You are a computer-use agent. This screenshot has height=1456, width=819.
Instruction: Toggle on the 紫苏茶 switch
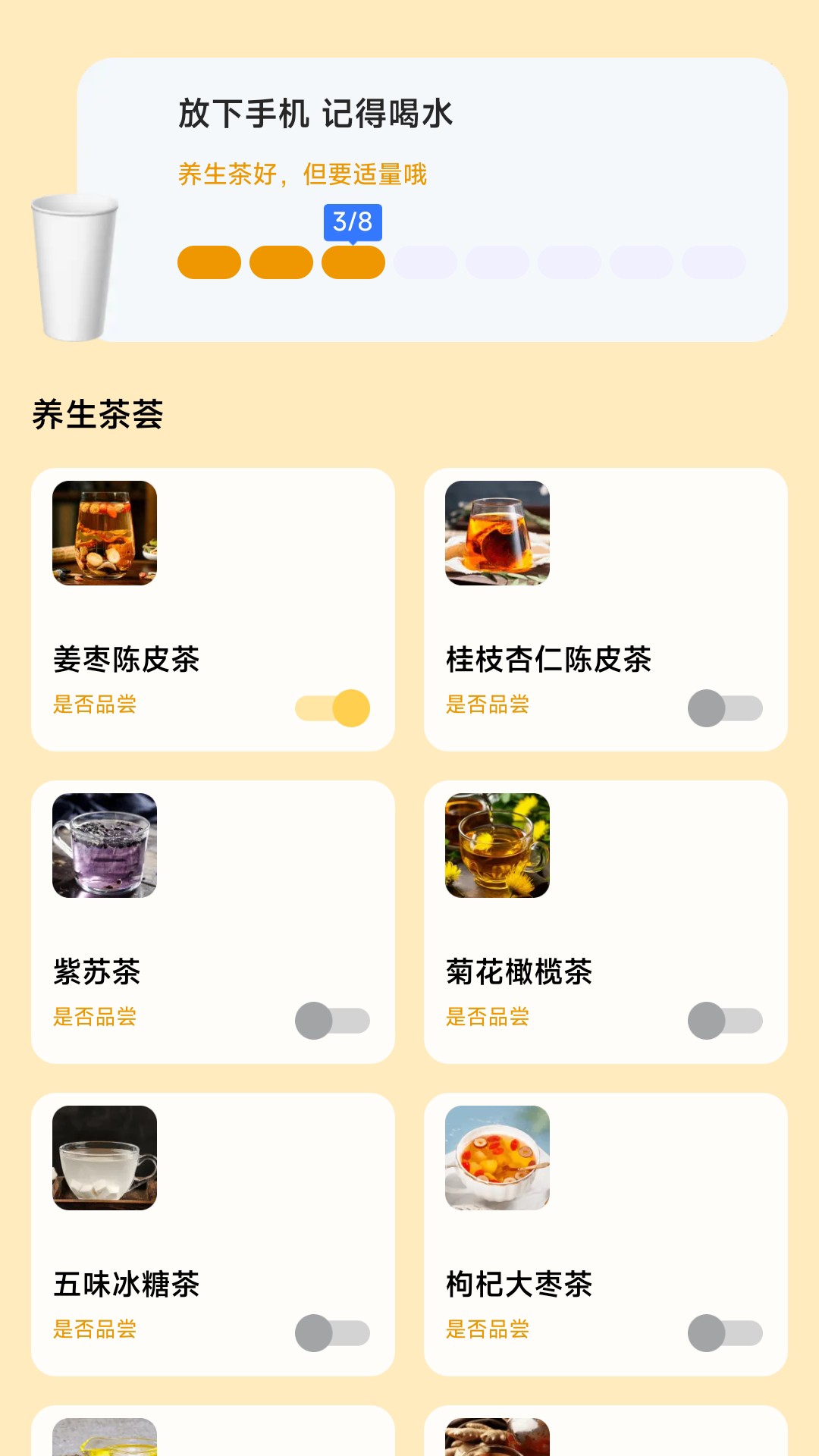tap(333, 1021)
